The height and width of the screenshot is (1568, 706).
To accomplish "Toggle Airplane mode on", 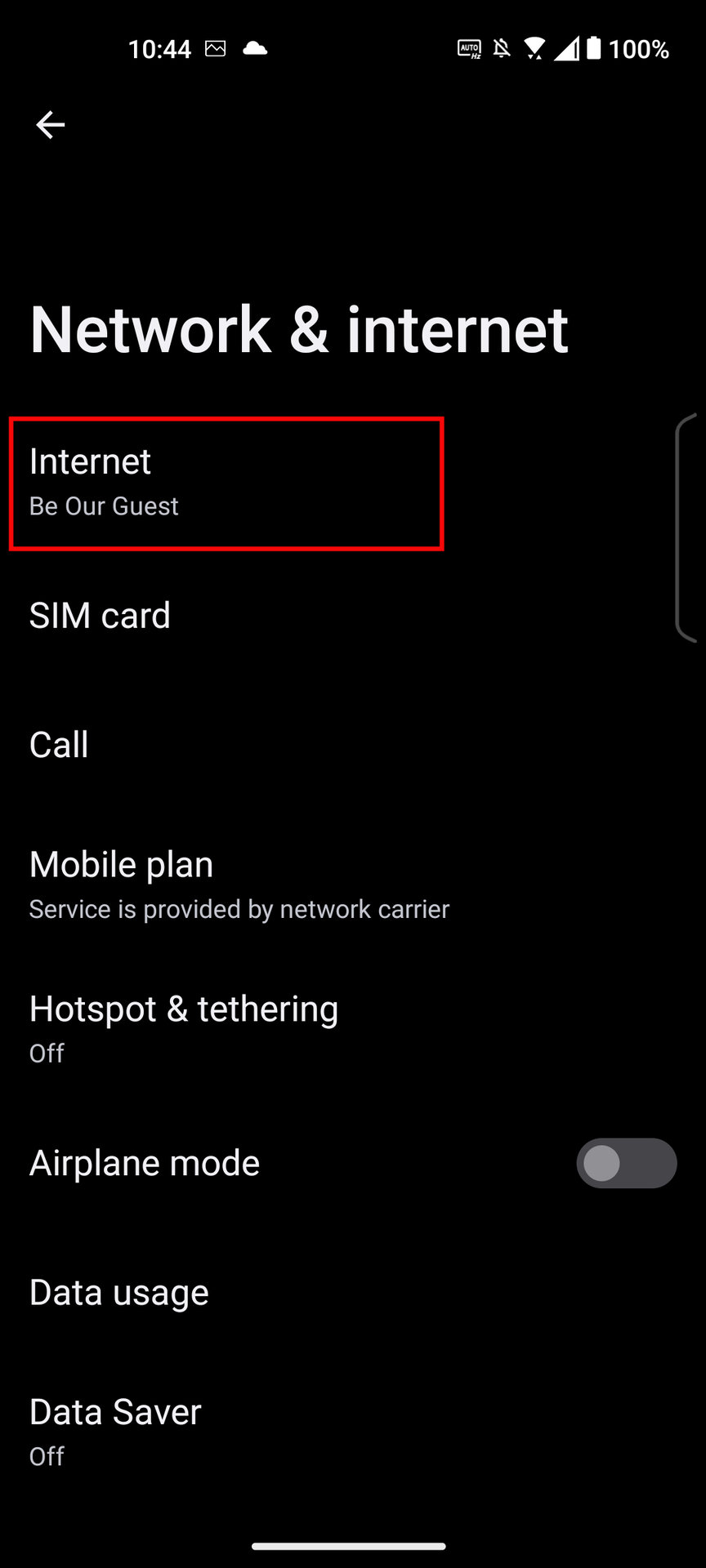I will point(625,1163).
